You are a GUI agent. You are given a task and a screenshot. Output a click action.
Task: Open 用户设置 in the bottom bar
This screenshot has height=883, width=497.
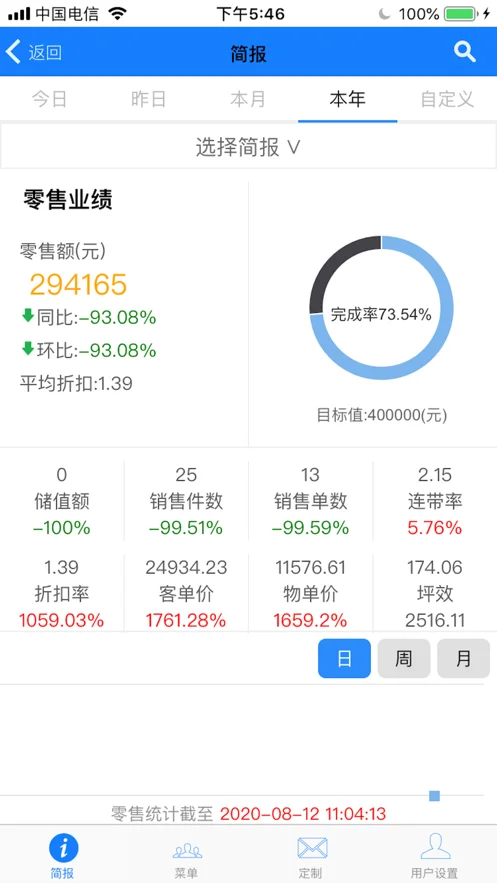pos(435,855)
